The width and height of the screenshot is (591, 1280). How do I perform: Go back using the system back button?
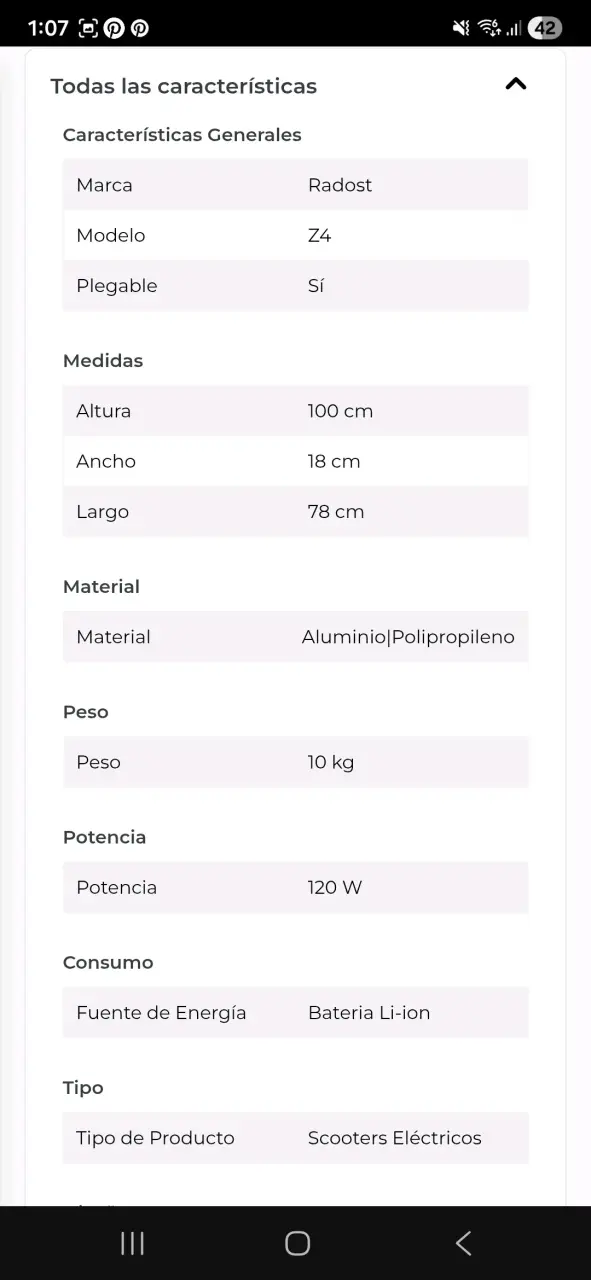point(463,1243)
